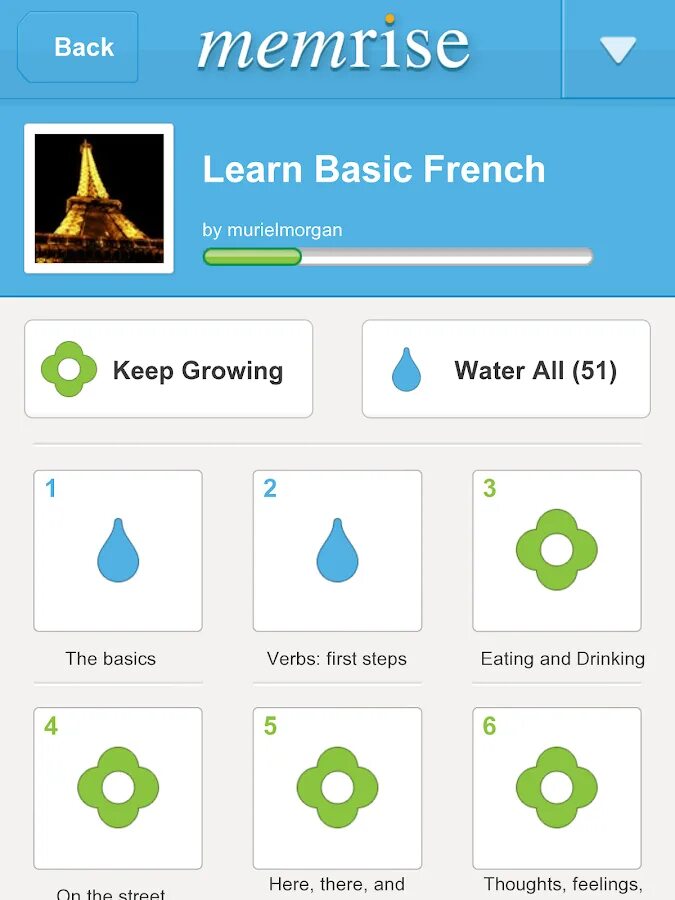Open level 1 The basics
The width and height of the screenshot is (675, 900).
[118, 551]
